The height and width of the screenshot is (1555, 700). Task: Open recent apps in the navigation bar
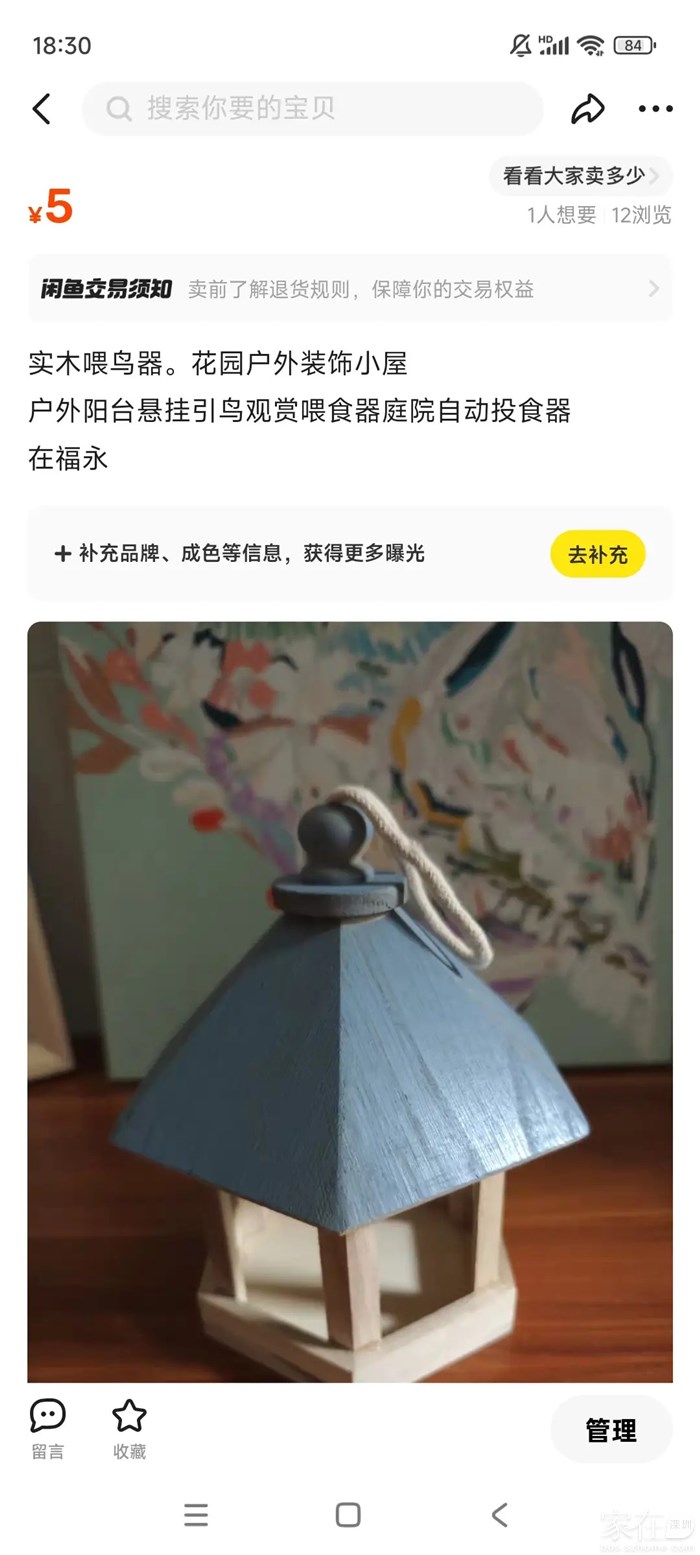point(196,1514)
